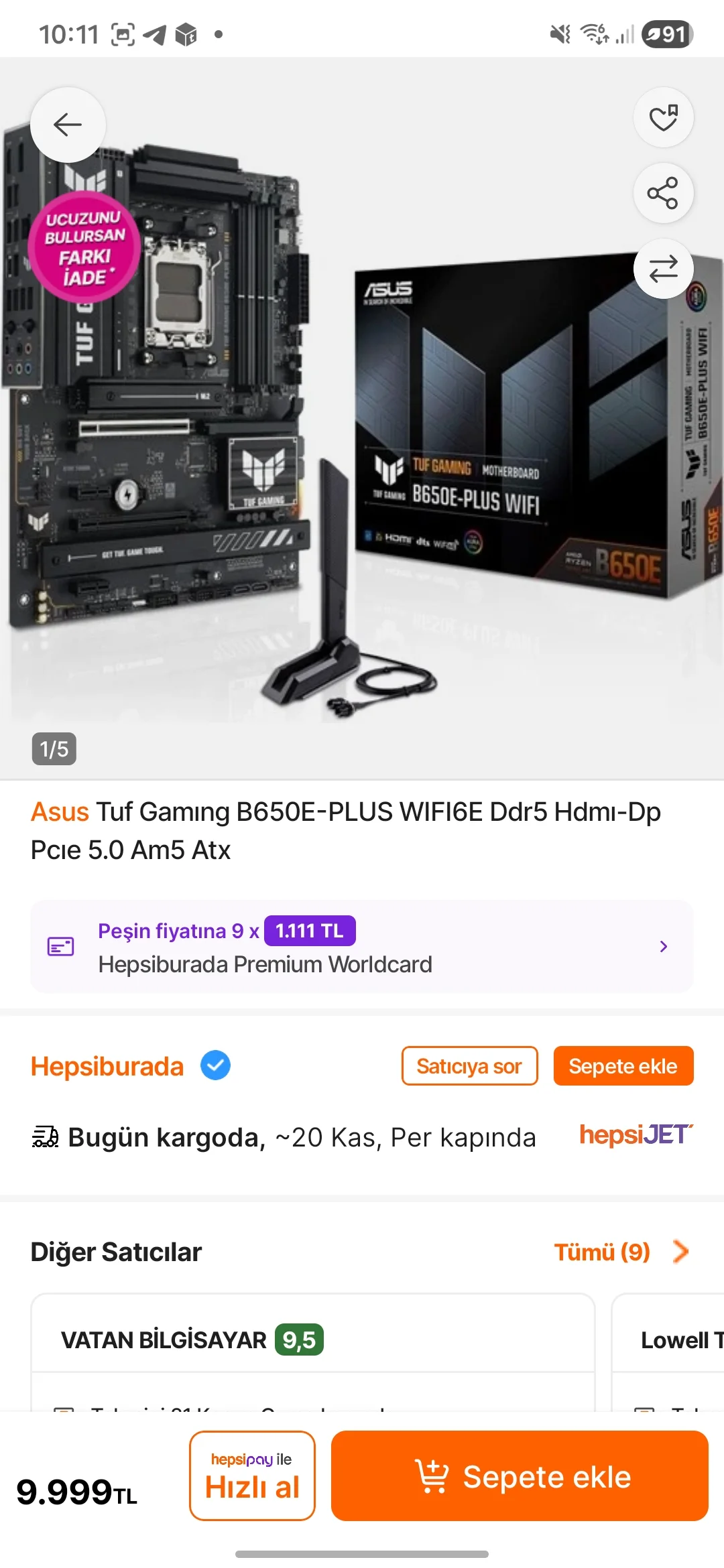This screenshot has height=1568, width=724.
Task: Open the product comparison arrows icon
Action: (663, 269)
